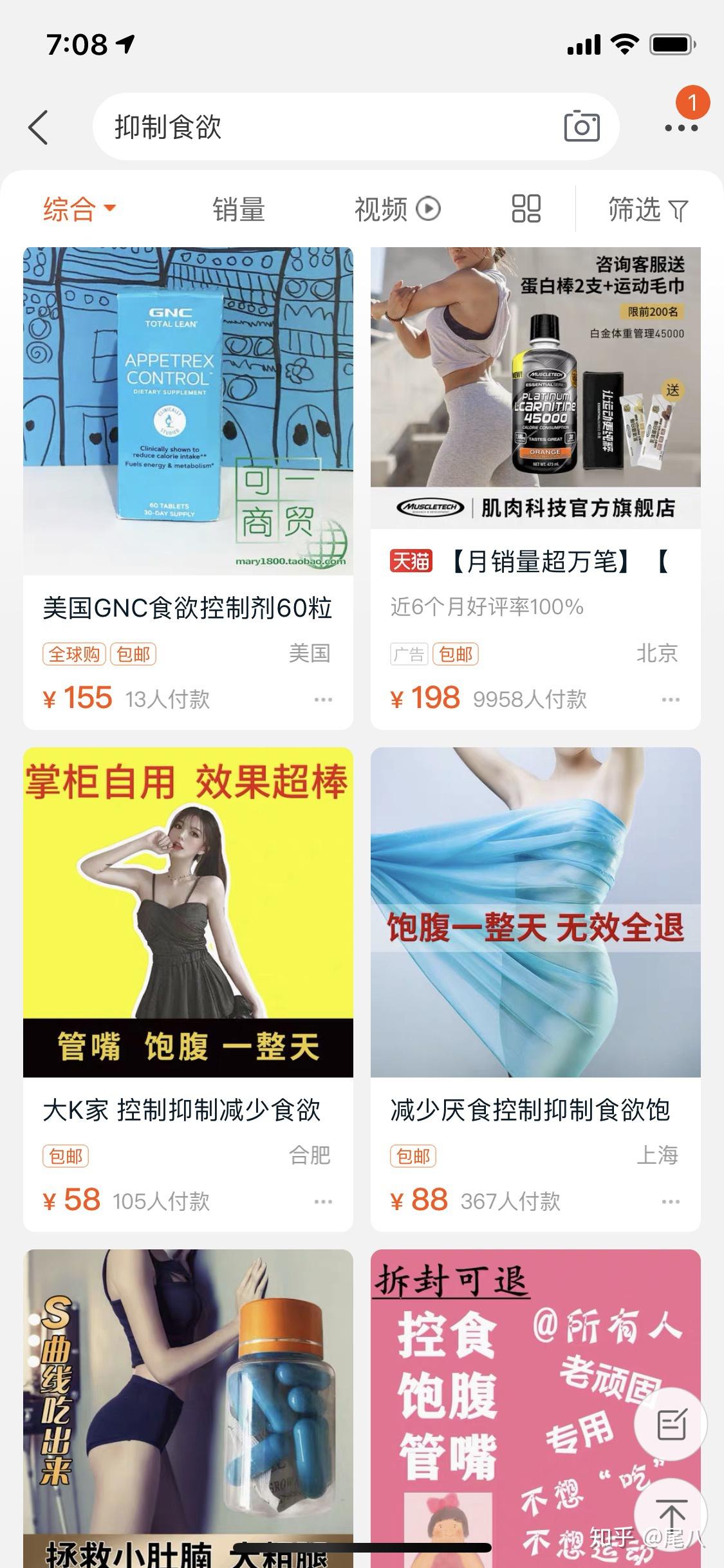The image size is (724, 1568).
Task: Sort results by 销量
Action: coord(239,209)
